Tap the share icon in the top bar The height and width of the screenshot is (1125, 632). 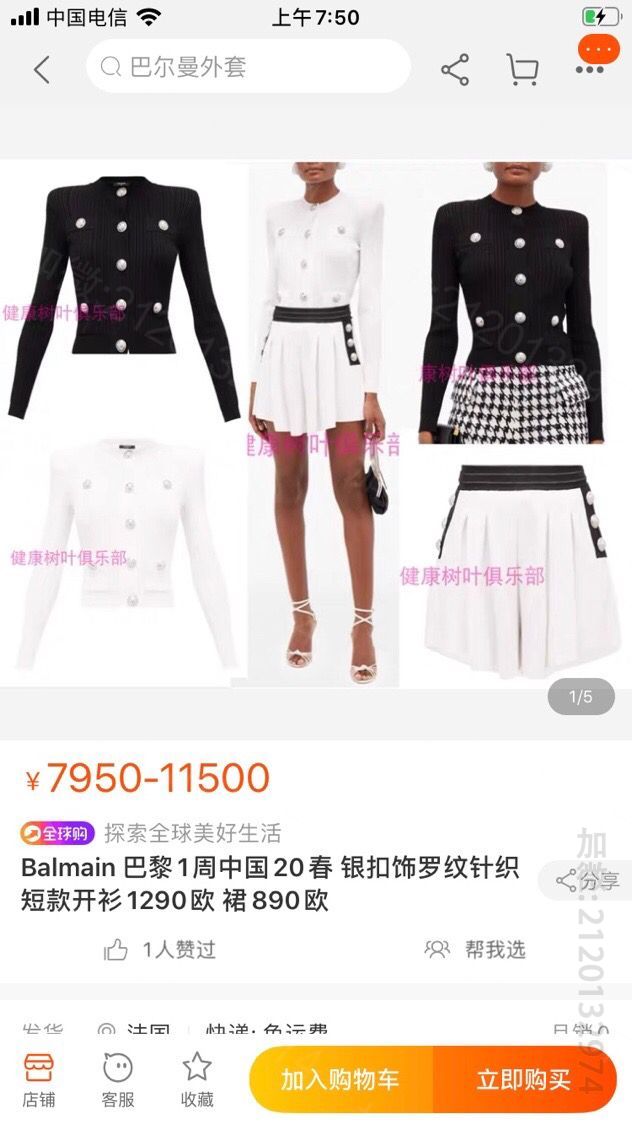(x=455, y=69)
